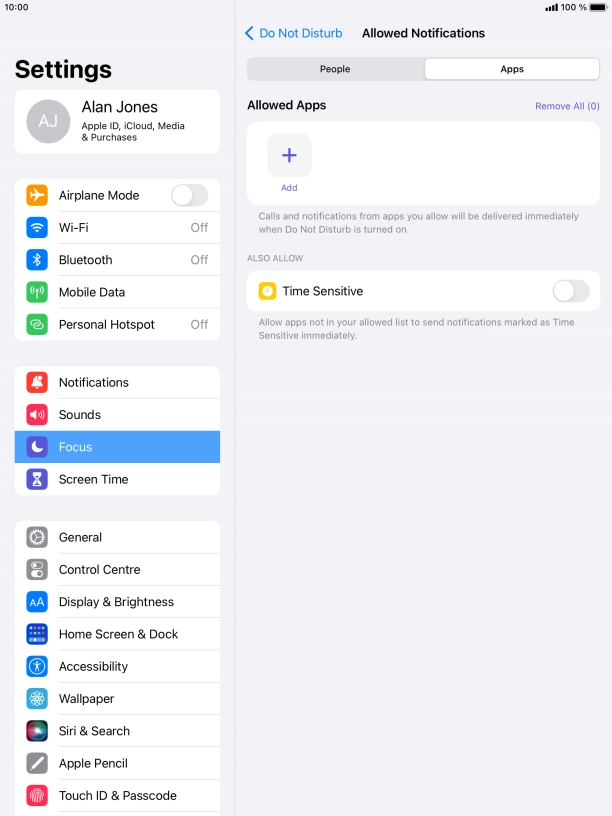The height and width of the screenshot is (816, 612).
Task: Switch to the People tab
Action: coord(335,69)
